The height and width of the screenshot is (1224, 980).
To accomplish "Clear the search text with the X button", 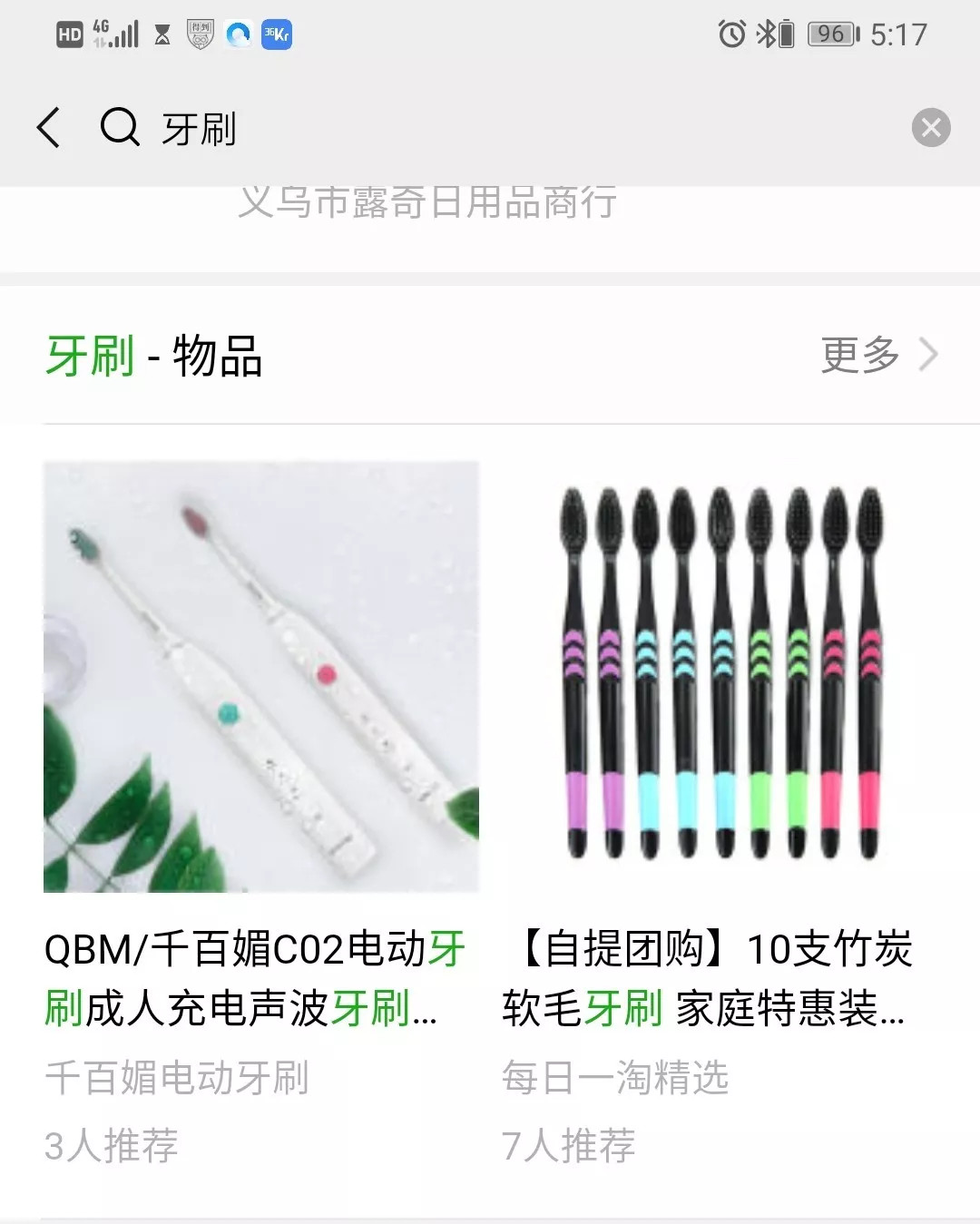I will 931,127.
